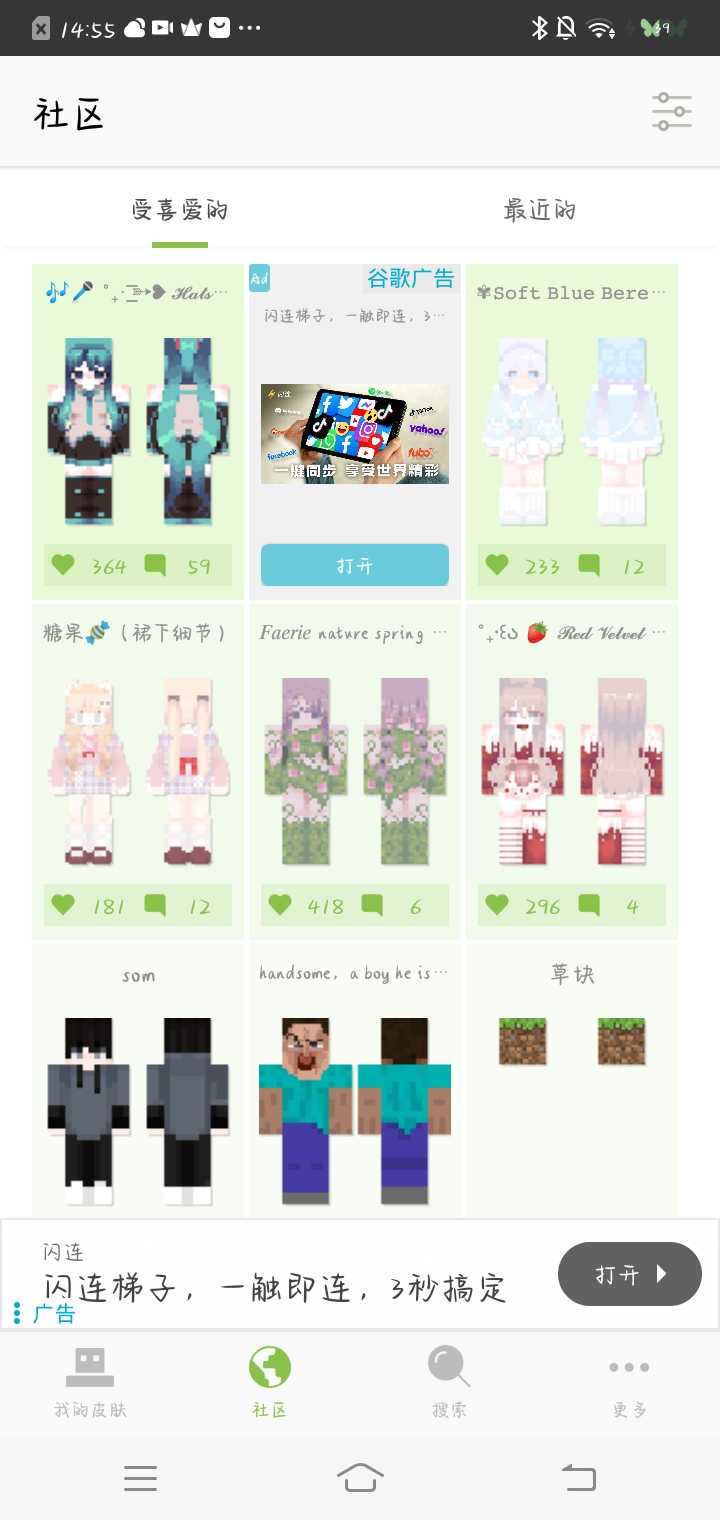Tap 打开 in the 谷歌广告 card
Viewport: 720px width, 1520px height.
tap(355, 566)
